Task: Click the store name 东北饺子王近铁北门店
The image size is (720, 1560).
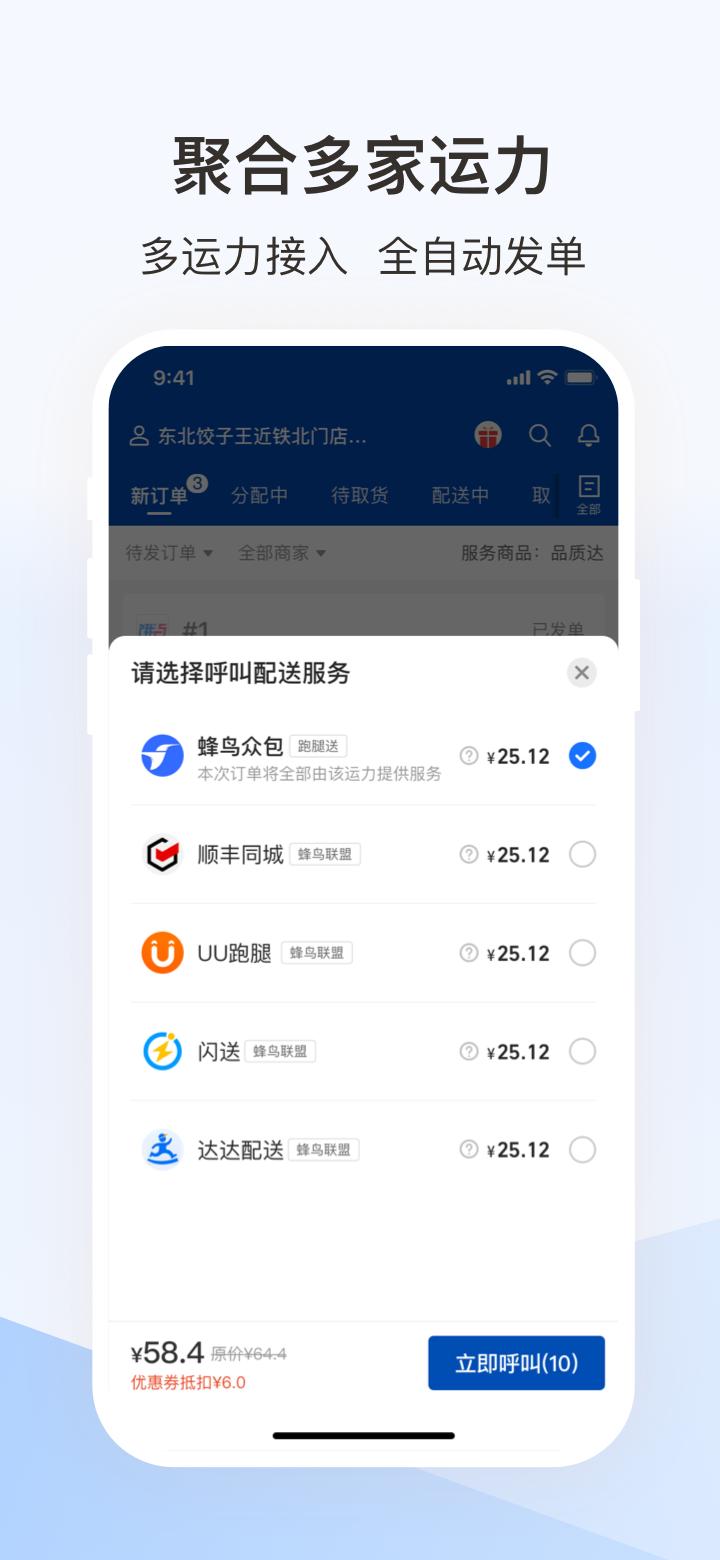Action: point(250,436)
